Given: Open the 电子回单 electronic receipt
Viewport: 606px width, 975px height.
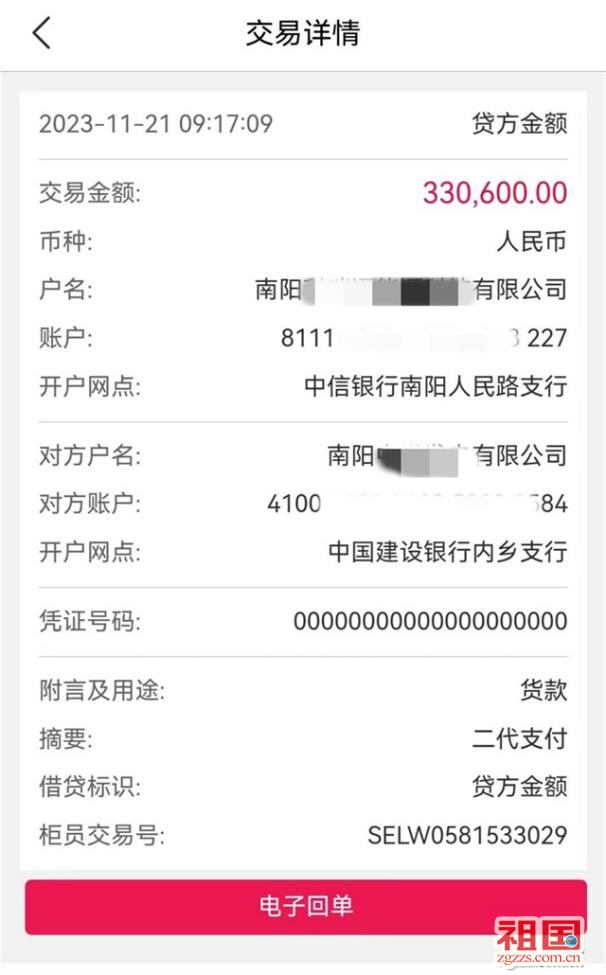Looking at the screenshot, I should click(306, 906).
